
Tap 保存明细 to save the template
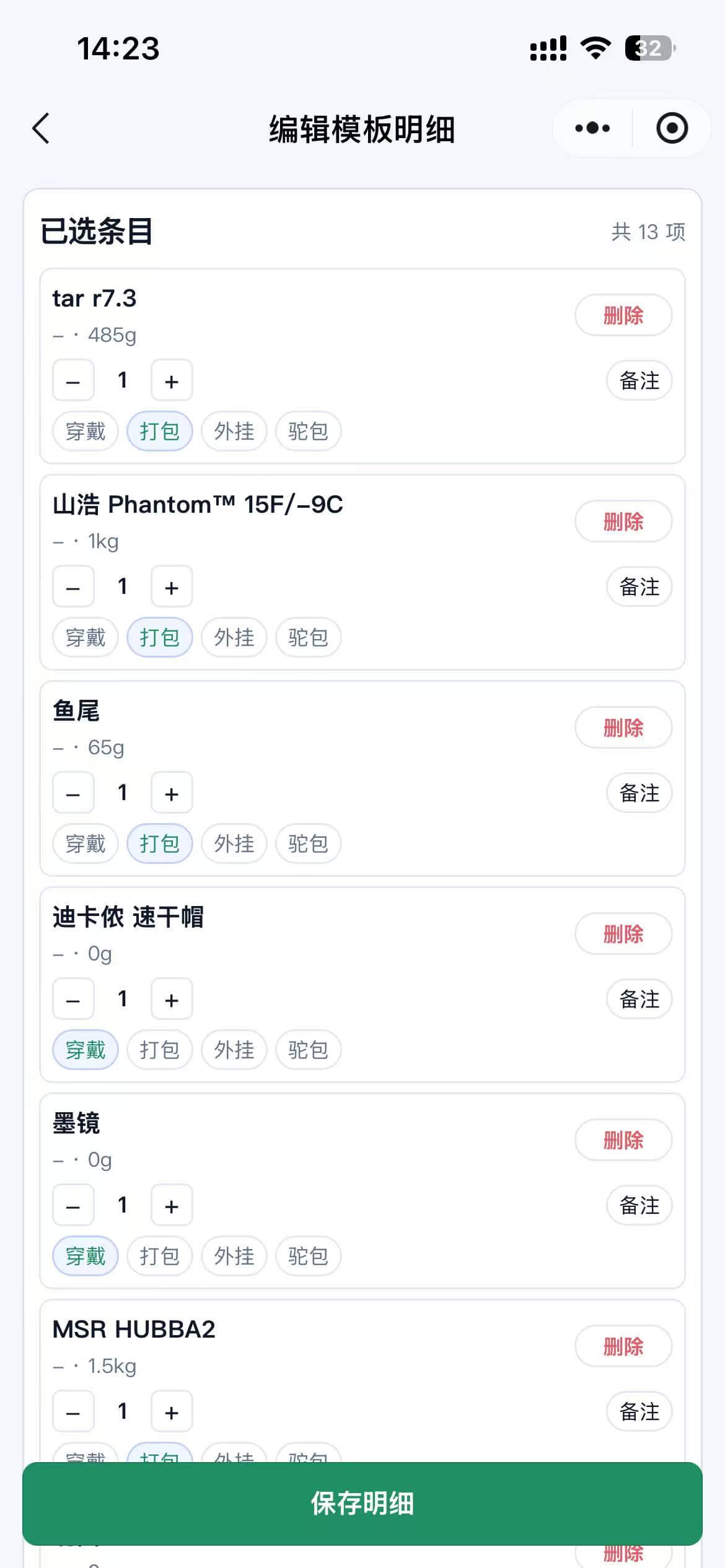[362, 1504]
